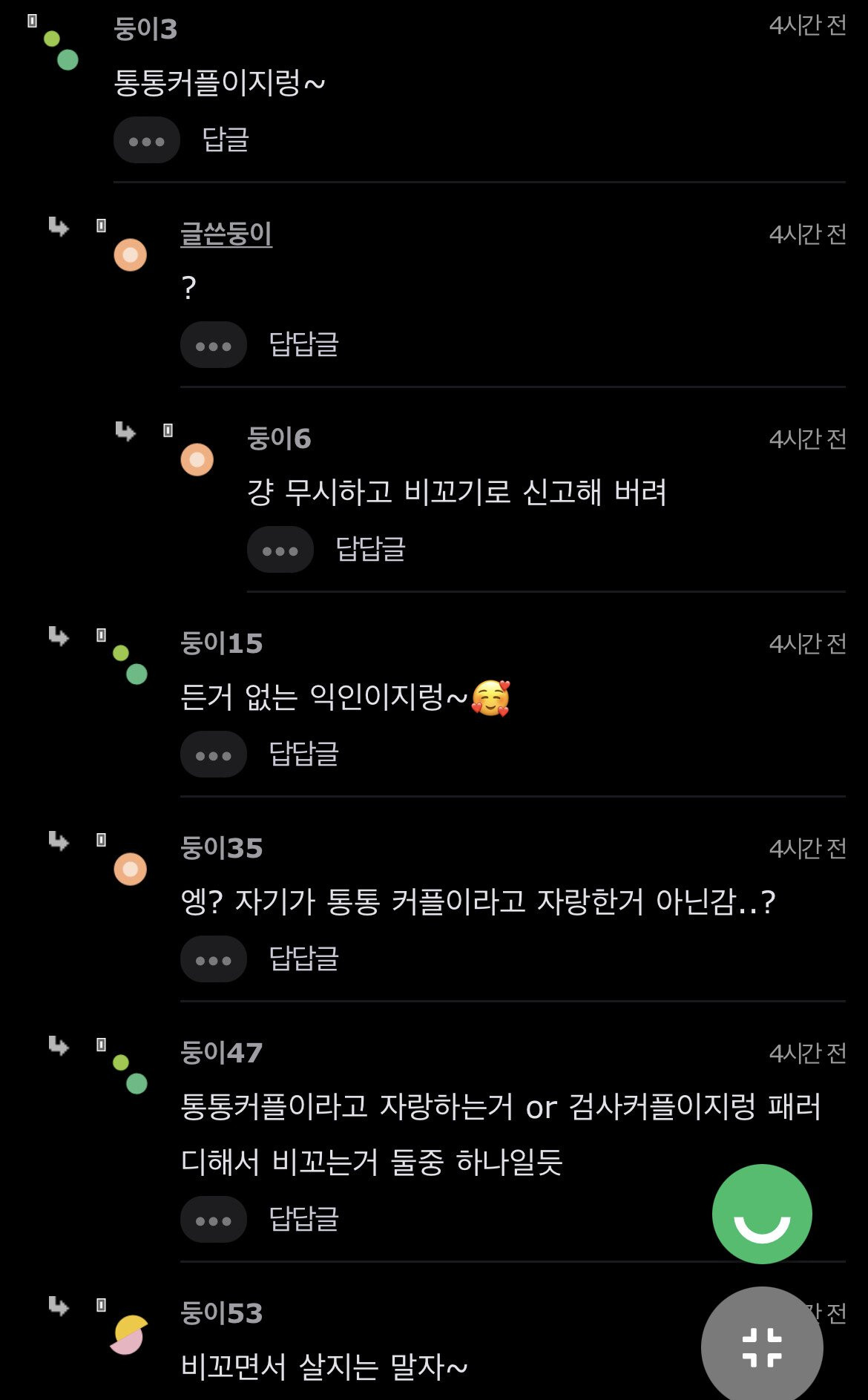868x1400 pixels.
Task: Tap 답답글 under 둥이6's reply
Action: click(x=370, y=549)
